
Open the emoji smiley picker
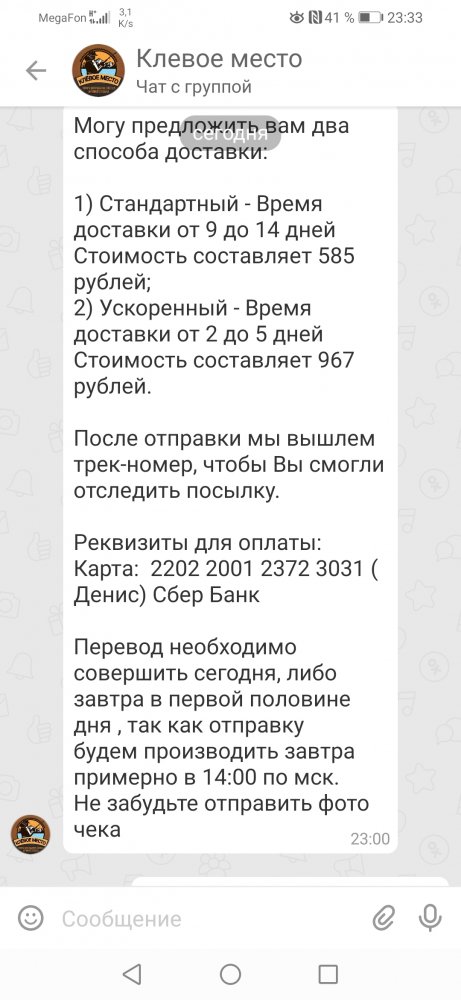click(30, 918)
